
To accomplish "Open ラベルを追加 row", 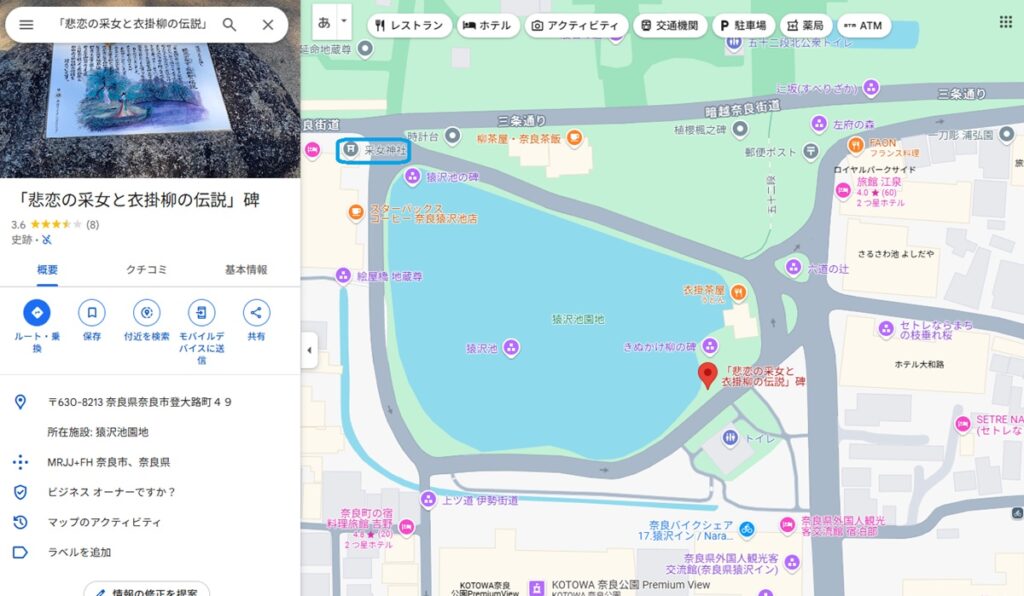I will [x=79, y=552].
